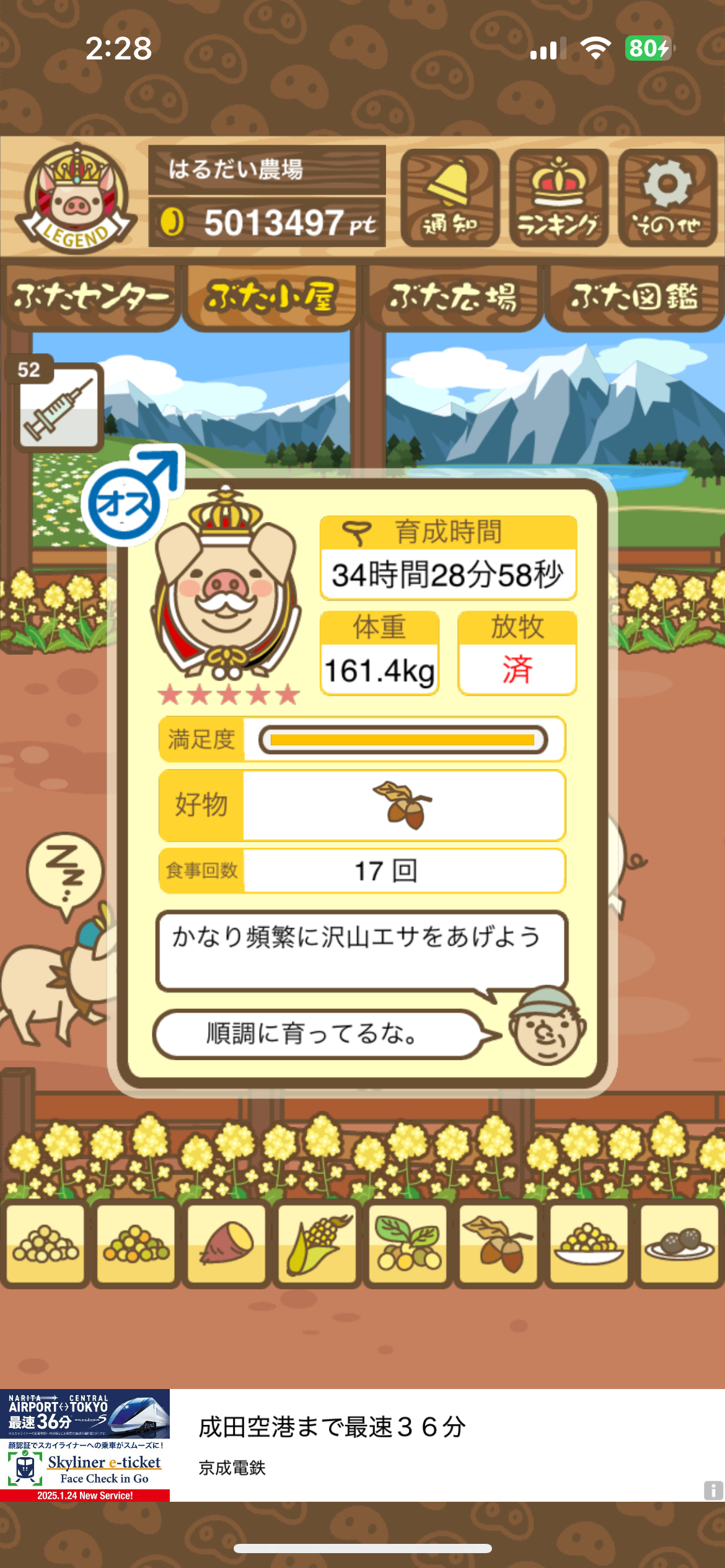Open the 通知 notifications bell
The height and width of the screenshot is (1568, 725).
pos(450,198)
